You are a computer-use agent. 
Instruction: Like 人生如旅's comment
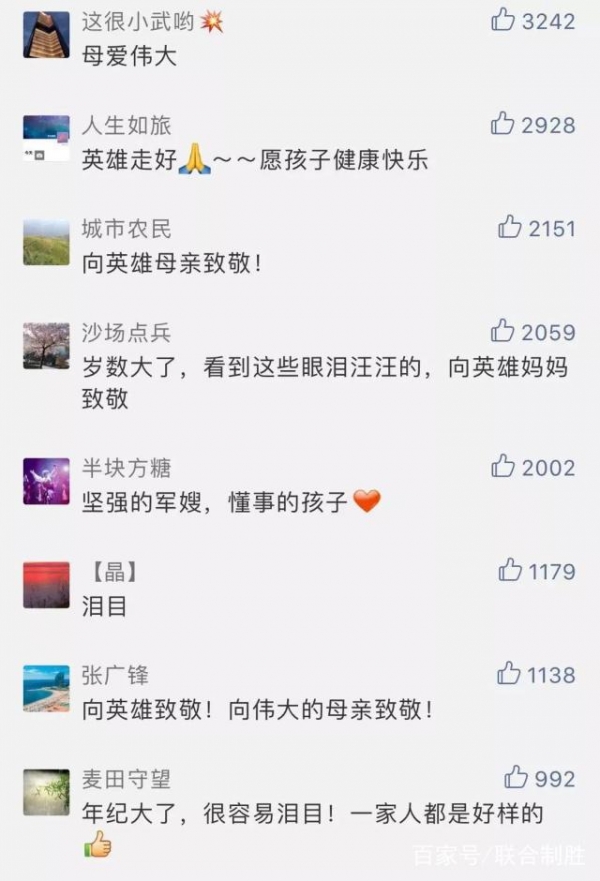tap(503, 124)
